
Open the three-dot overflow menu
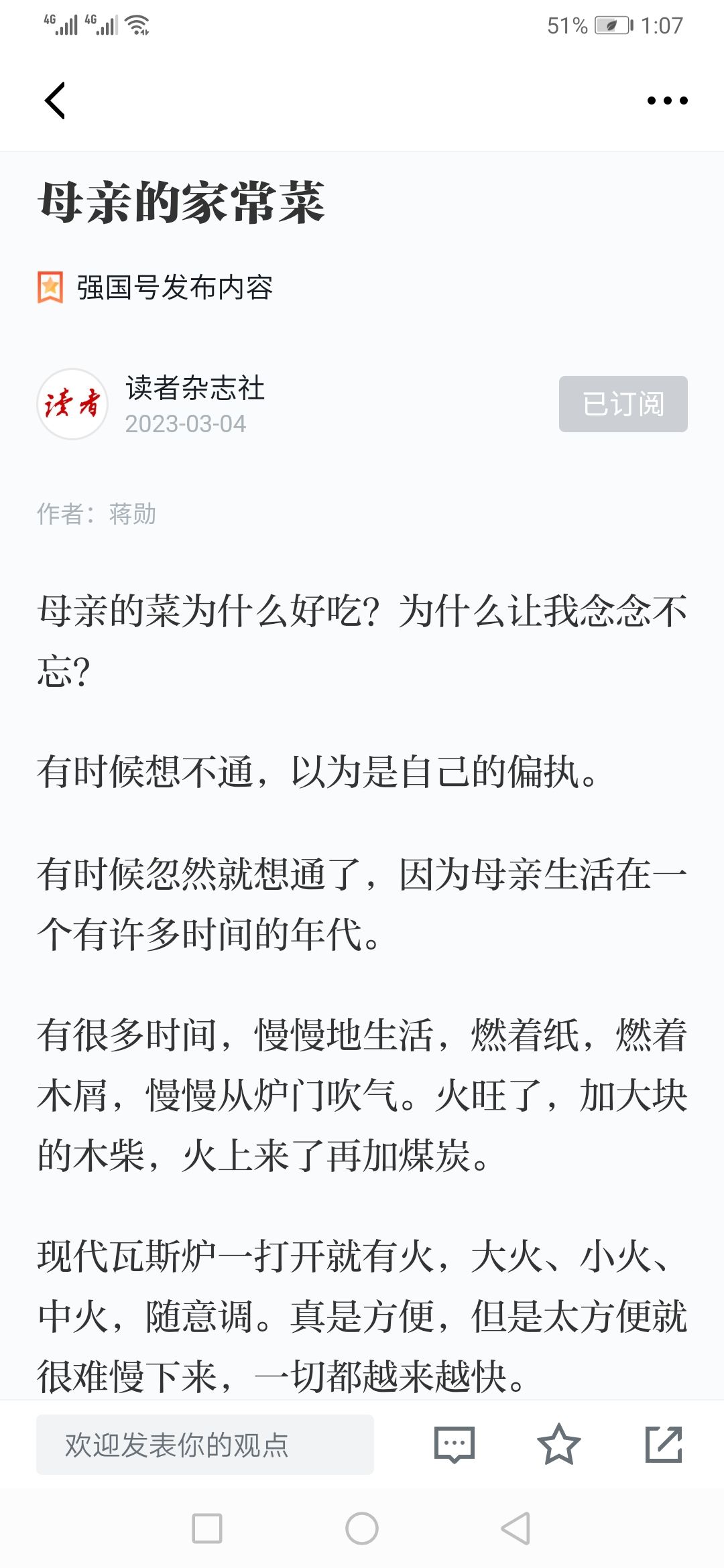pyautogui.click(x=667, y=101)
